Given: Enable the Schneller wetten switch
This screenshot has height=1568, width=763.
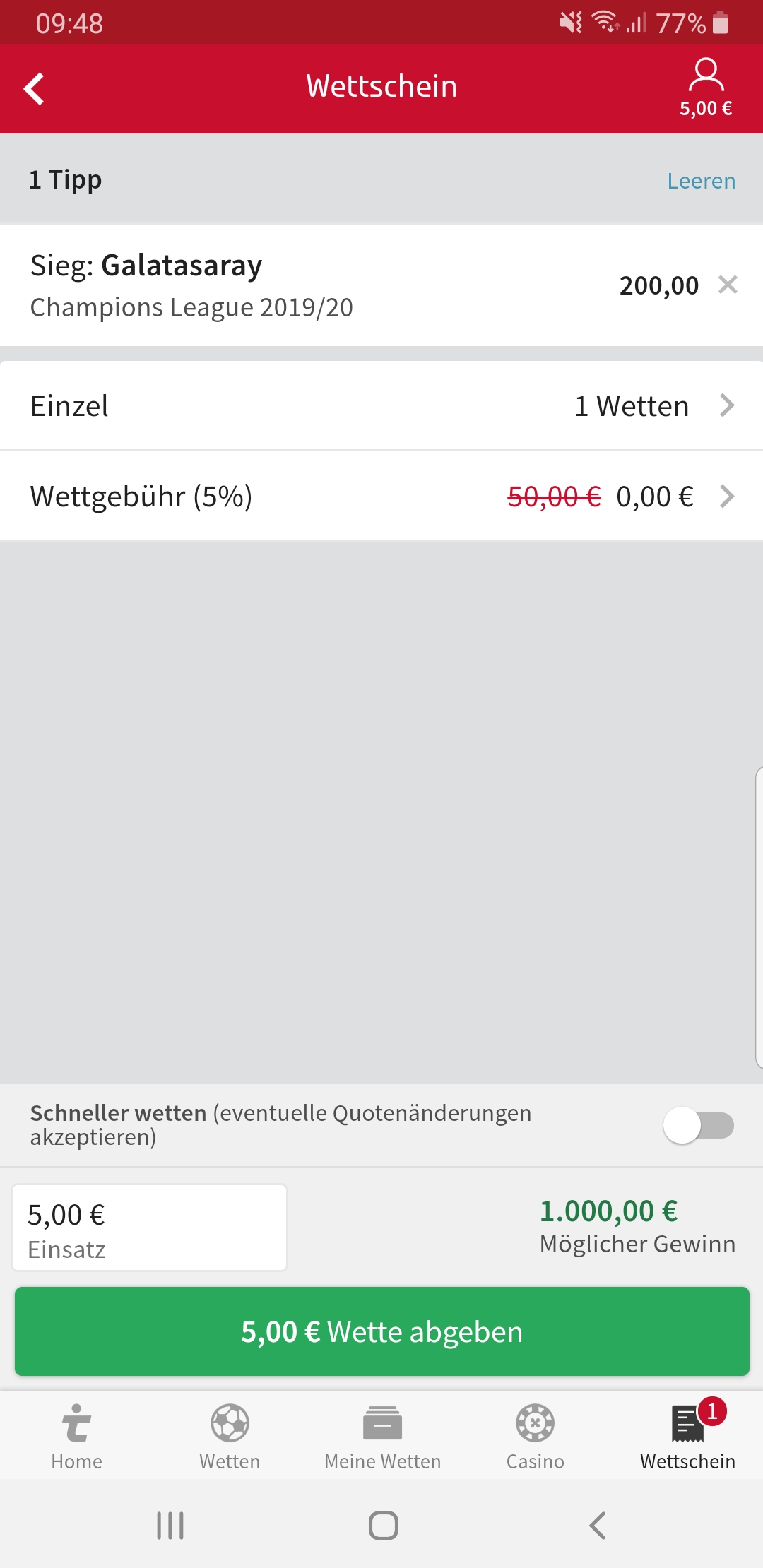Looking at the screenshot, I should 698,1125.
